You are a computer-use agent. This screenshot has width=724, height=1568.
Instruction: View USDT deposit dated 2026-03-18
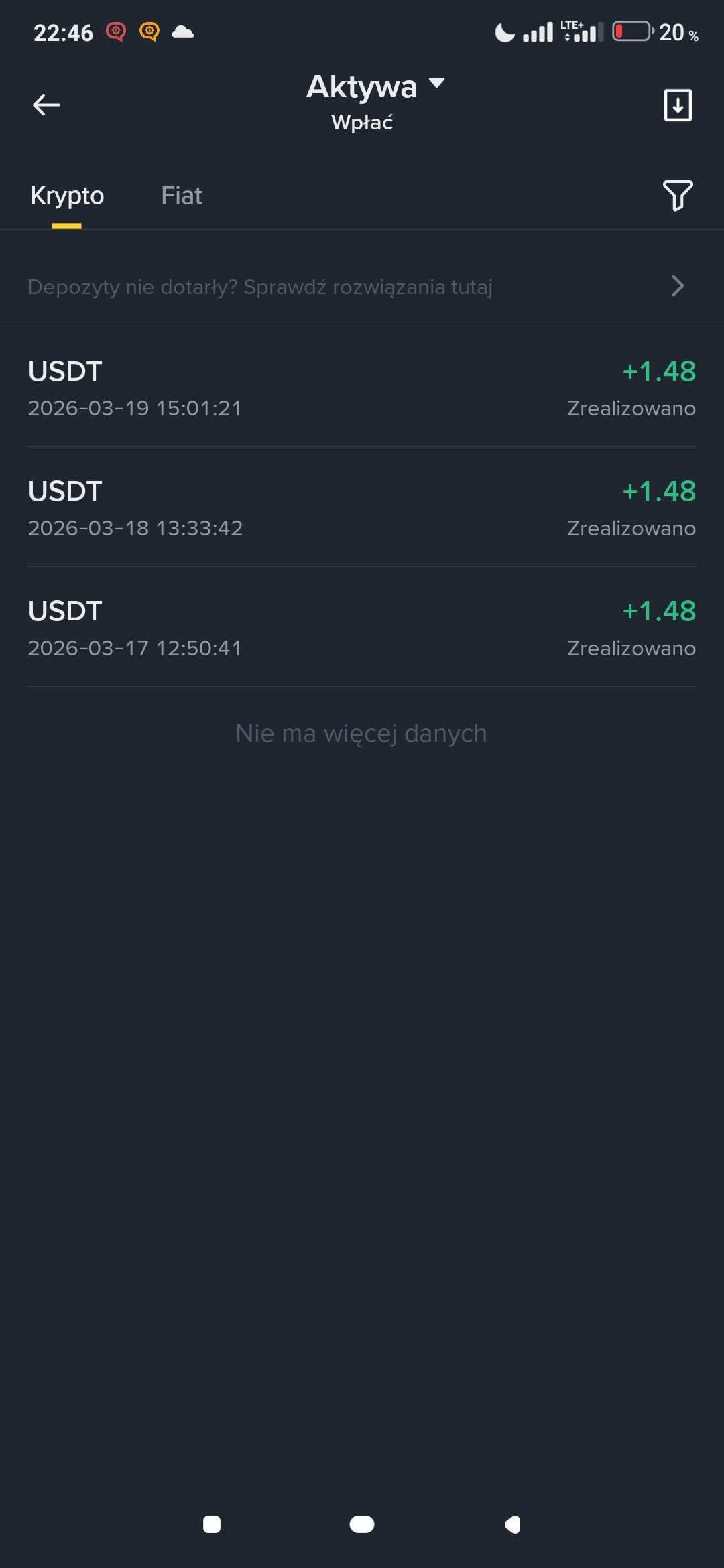pyautogui.click(x=362, y=509)
